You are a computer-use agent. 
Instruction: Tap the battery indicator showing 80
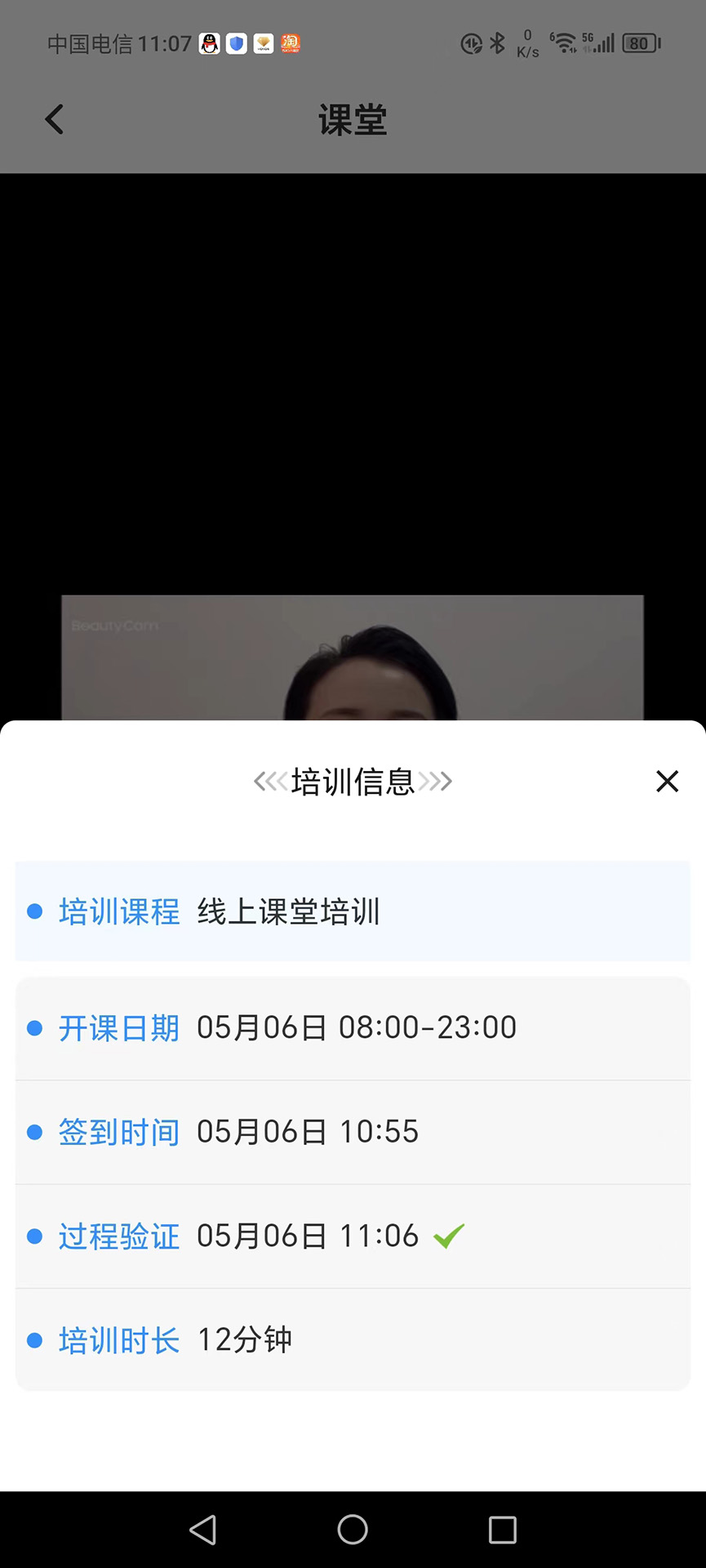point(640,43)
